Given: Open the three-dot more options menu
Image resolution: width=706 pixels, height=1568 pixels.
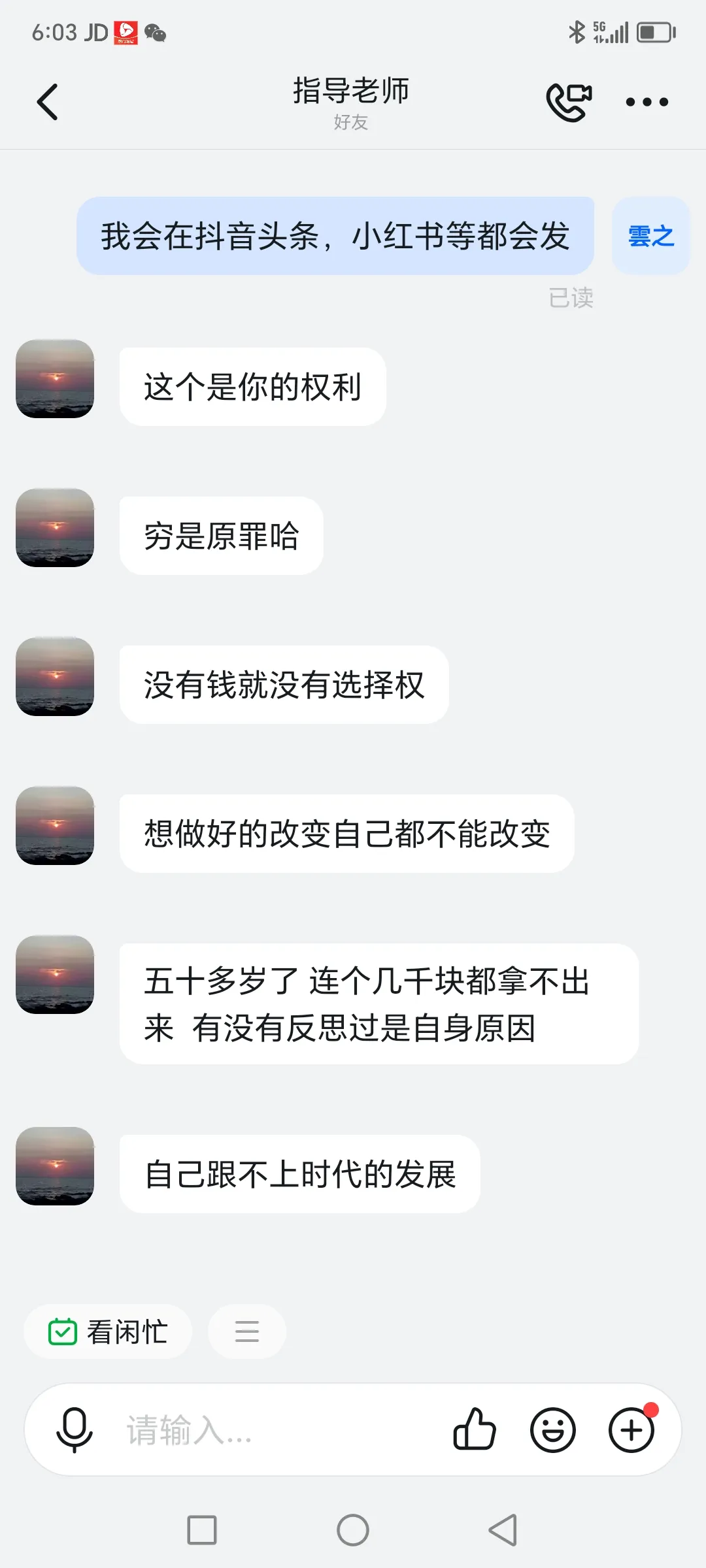Looking at the screenshot, I should 647,102.
